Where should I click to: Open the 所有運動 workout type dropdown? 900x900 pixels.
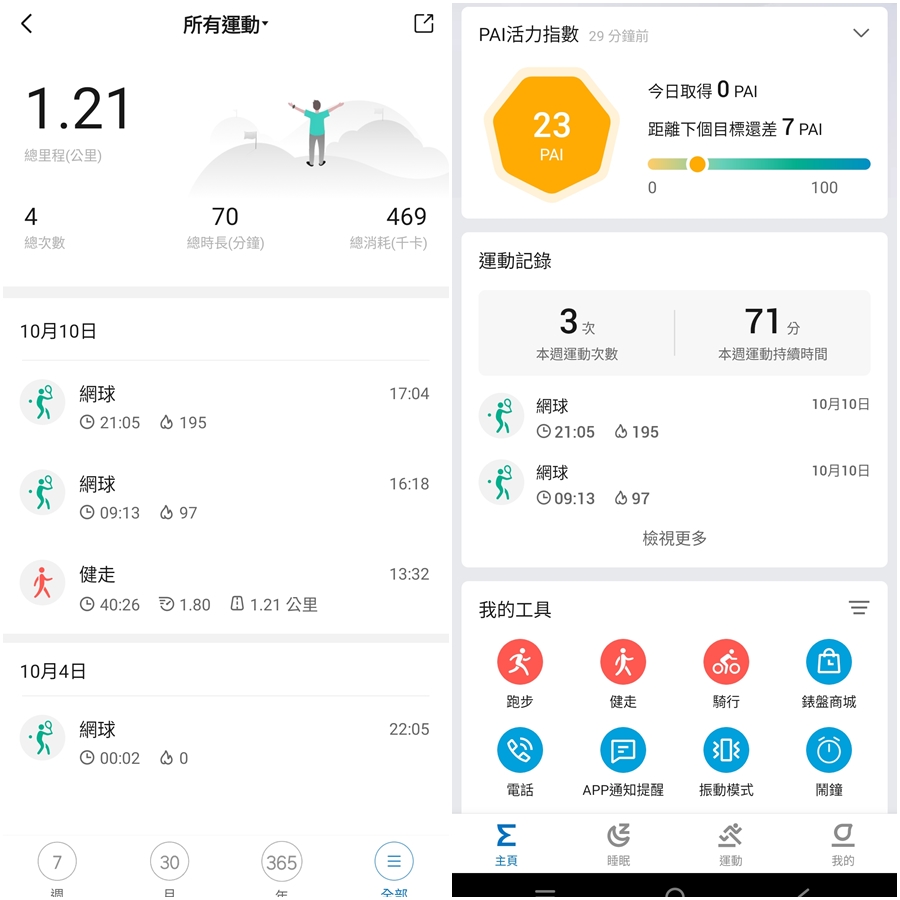226,25
